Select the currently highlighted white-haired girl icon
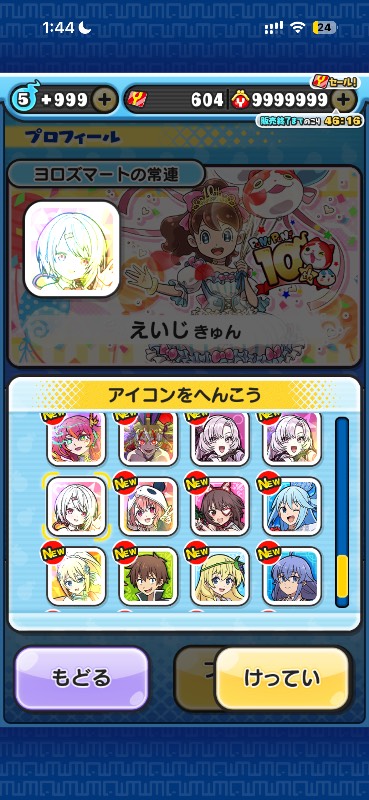Image resolution: width=369 pixels, height=800 pixels. [76, 506]
